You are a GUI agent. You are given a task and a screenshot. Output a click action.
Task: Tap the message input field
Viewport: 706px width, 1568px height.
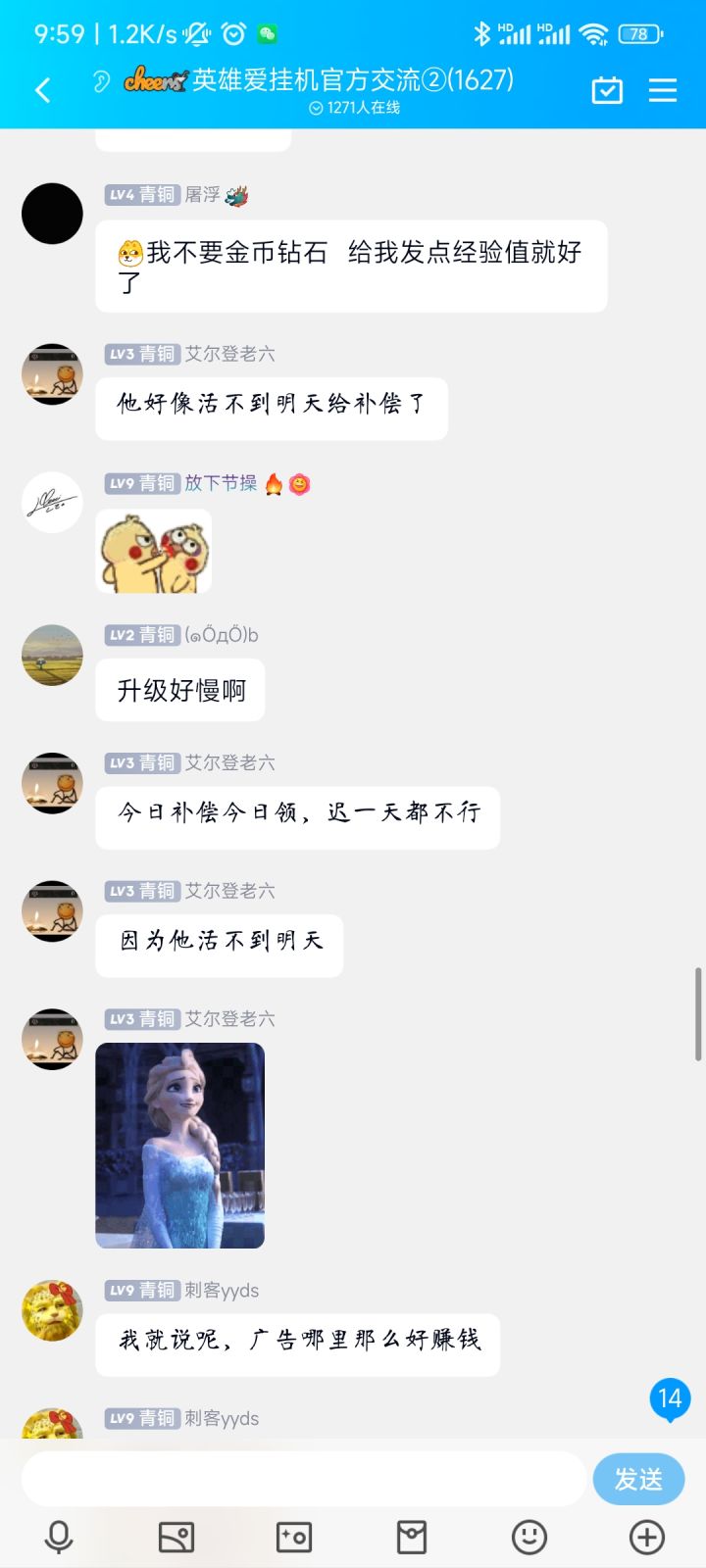[303, 1479]
